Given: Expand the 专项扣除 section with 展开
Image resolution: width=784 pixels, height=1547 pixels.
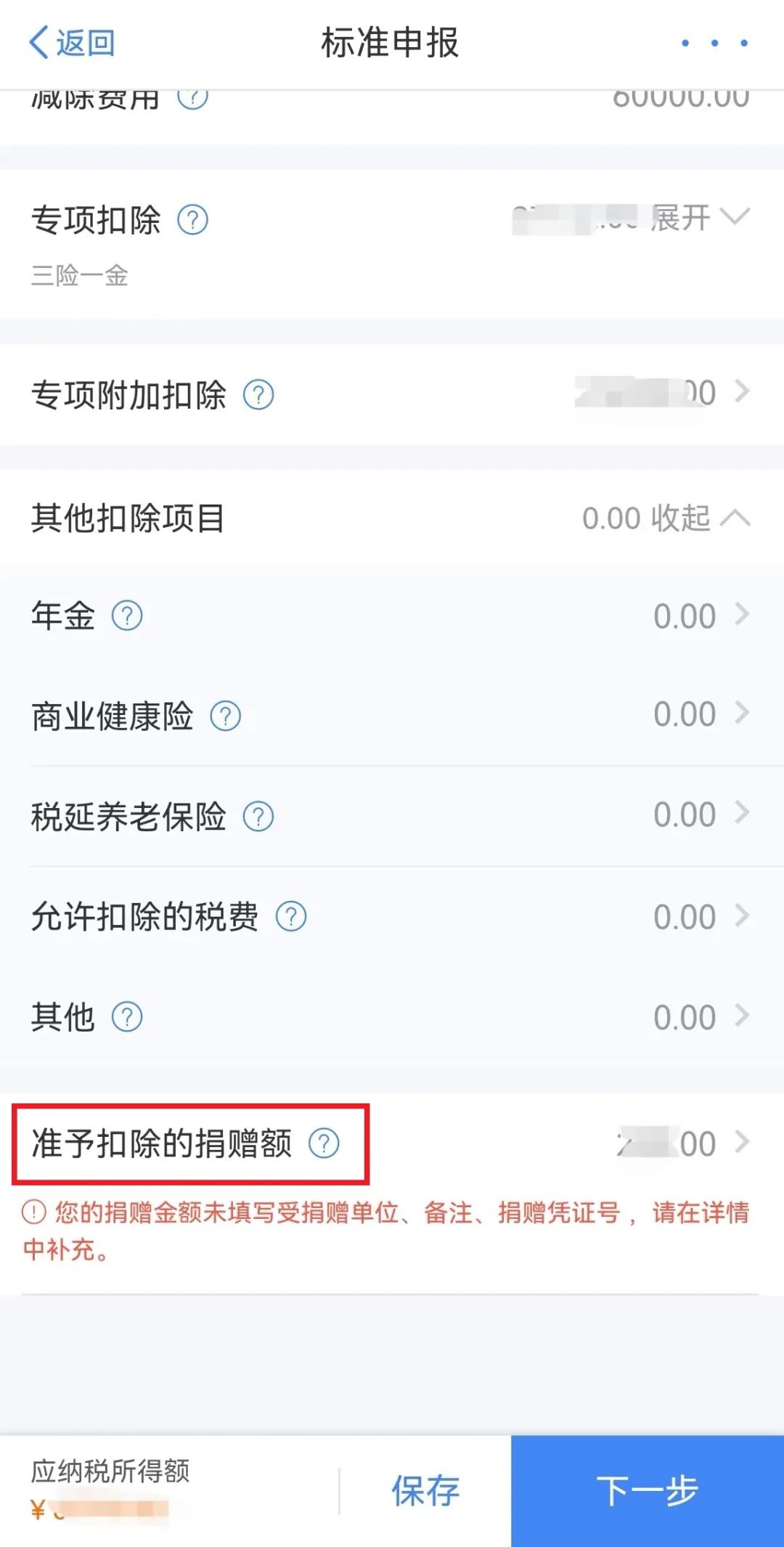Looking at the screenshot, I should (700, 218).
